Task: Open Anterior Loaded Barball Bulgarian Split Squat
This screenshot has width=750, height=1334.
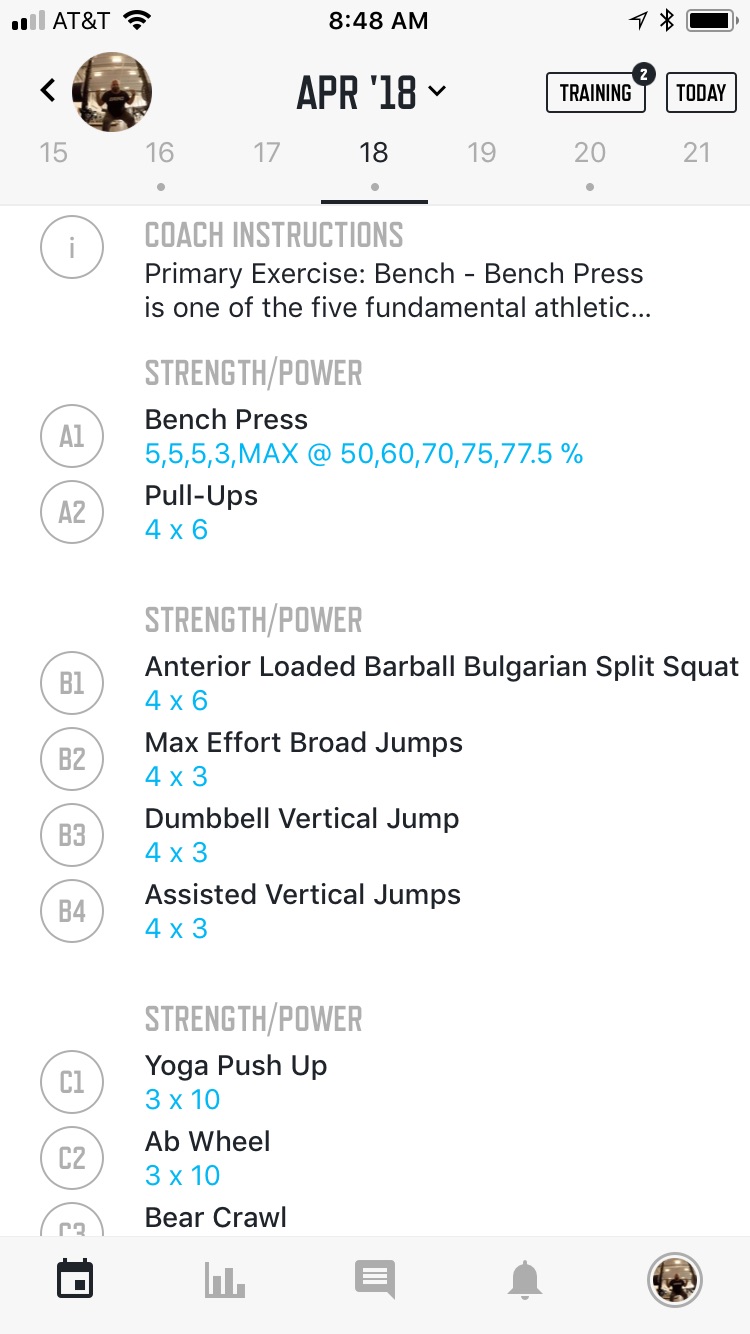Action: (x=440, y=683)
